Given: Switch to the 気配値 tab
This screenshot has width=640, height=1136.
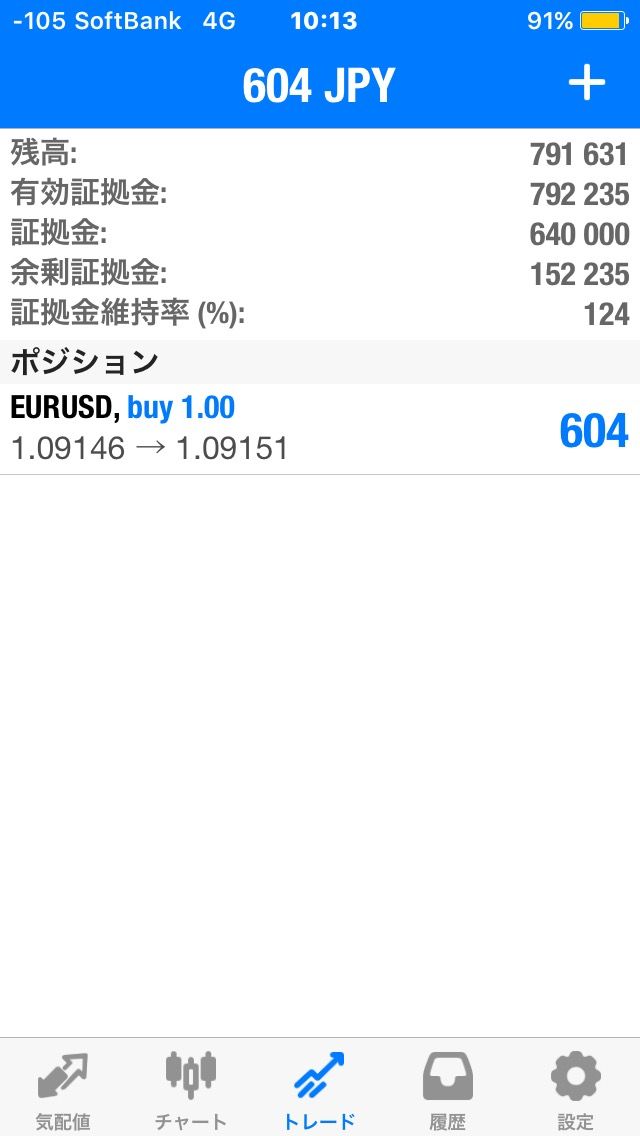Looking at the screenshot, I should point(63,1089).
